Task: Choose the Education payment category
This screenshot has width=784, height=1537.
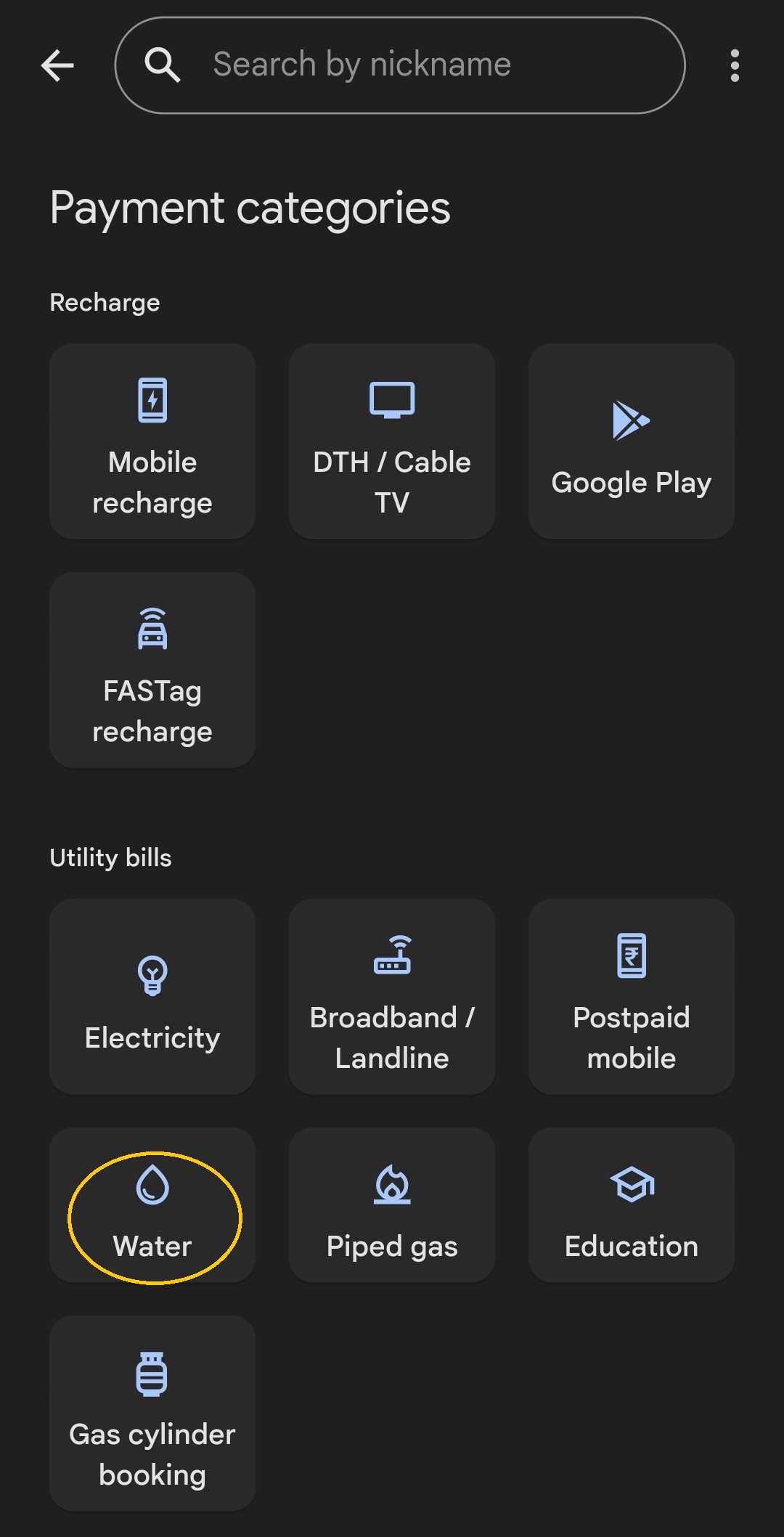Action: 632,1205
